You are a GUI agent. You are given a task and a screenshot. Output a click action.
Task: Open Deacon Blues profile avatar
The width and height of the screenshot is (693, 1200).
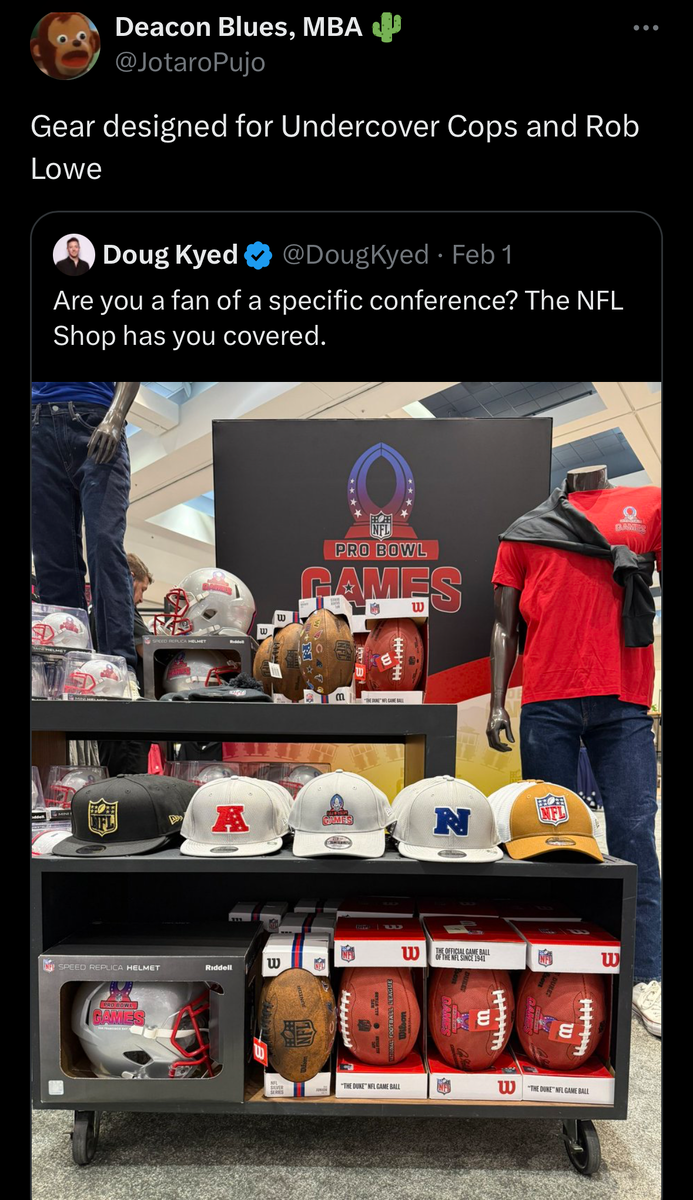click(65, 45)
